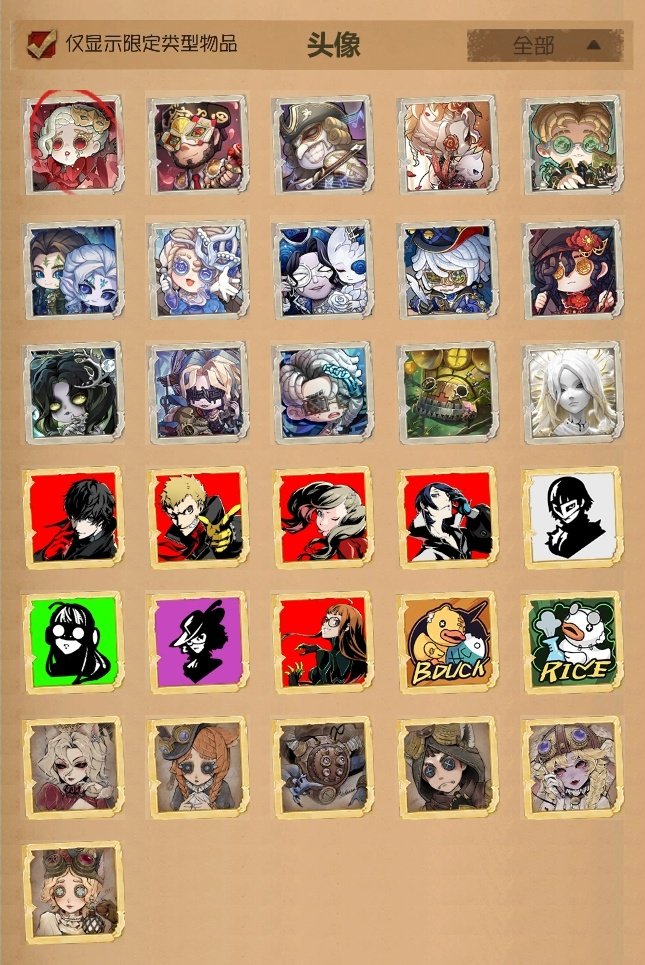Select the blond spiky-haired avatar on red
Screen dimensions: 645x965
196,517
